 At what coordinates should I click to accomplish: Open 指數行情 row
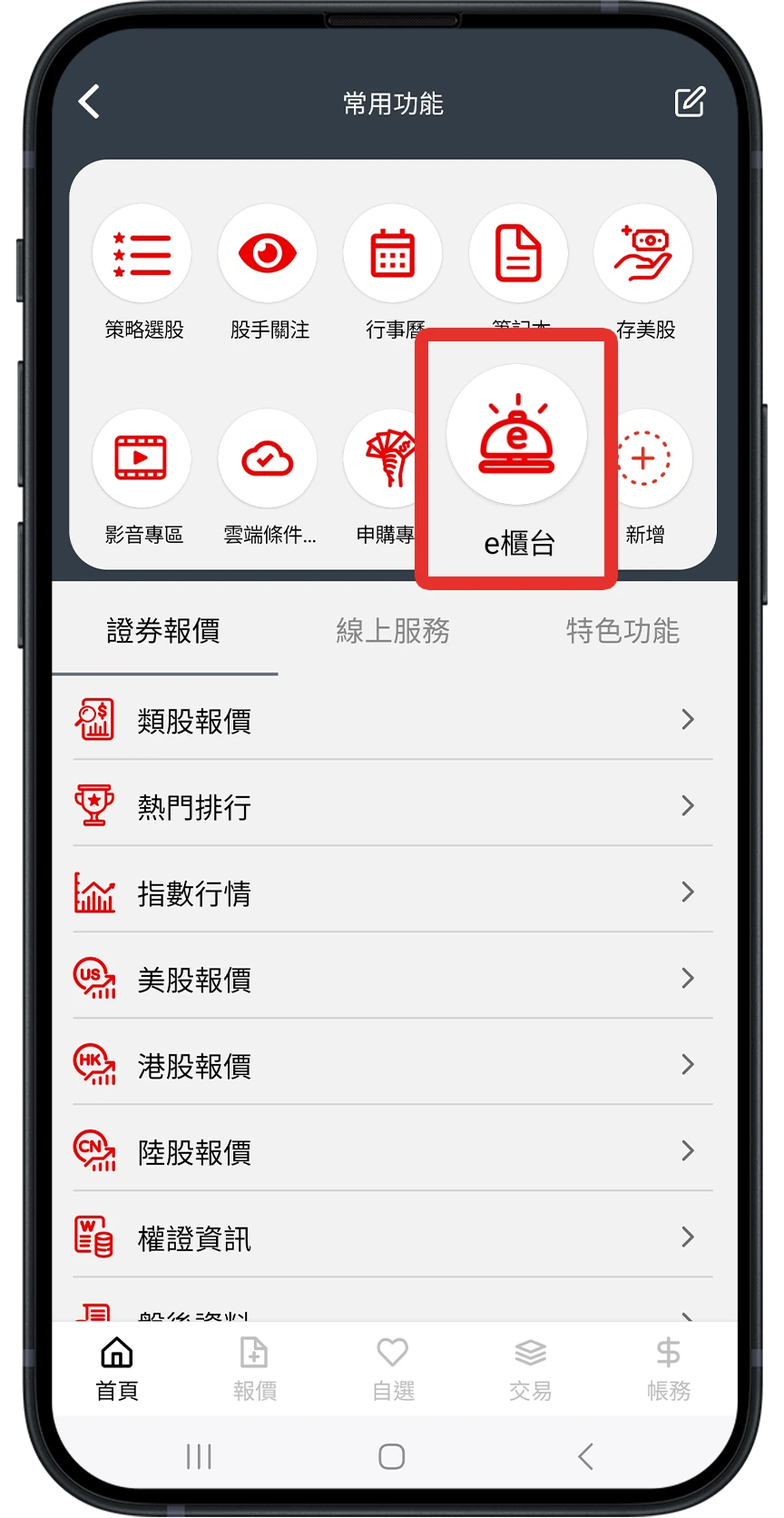pos(393,892)
